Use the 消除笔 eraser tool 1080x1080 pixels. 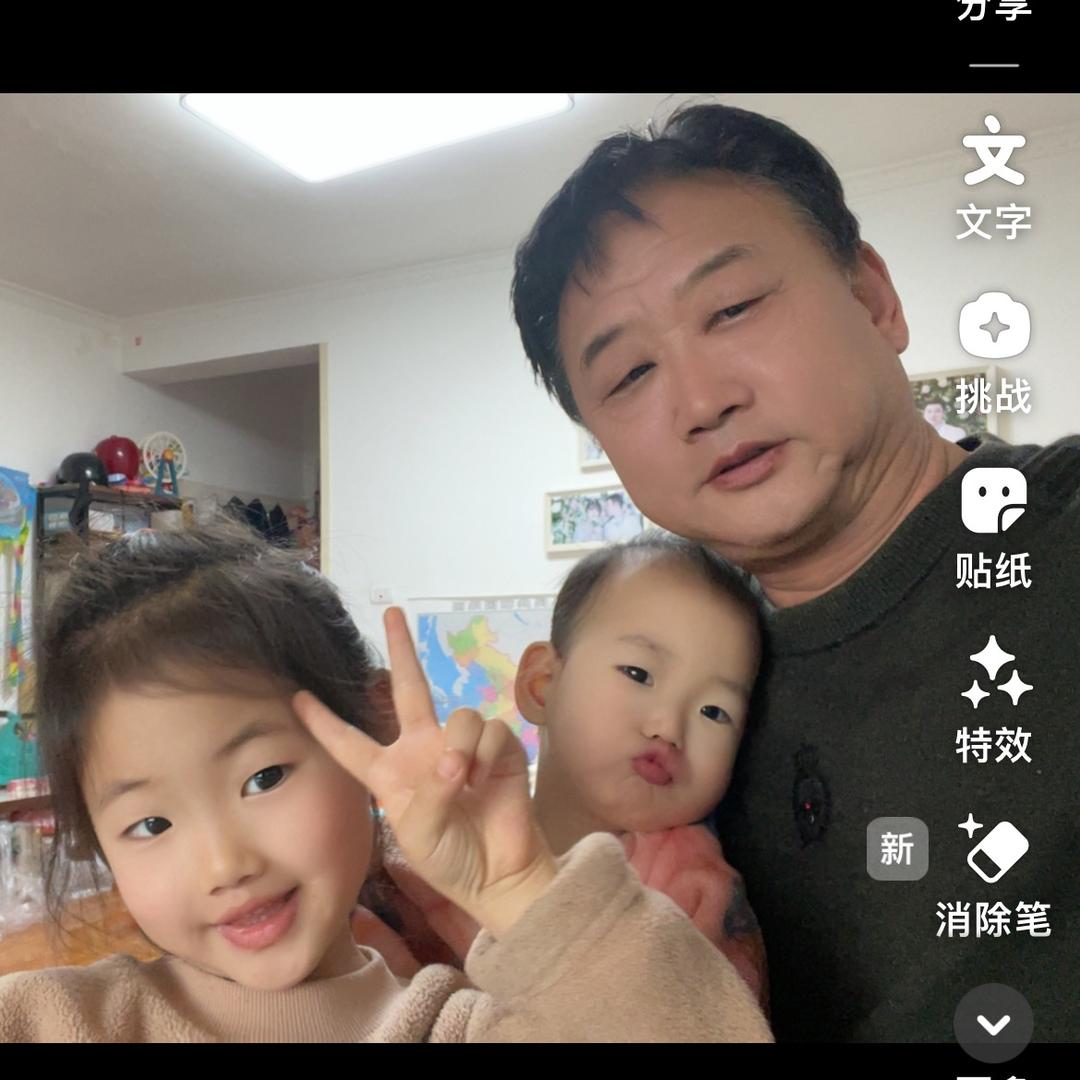point(993,872)
